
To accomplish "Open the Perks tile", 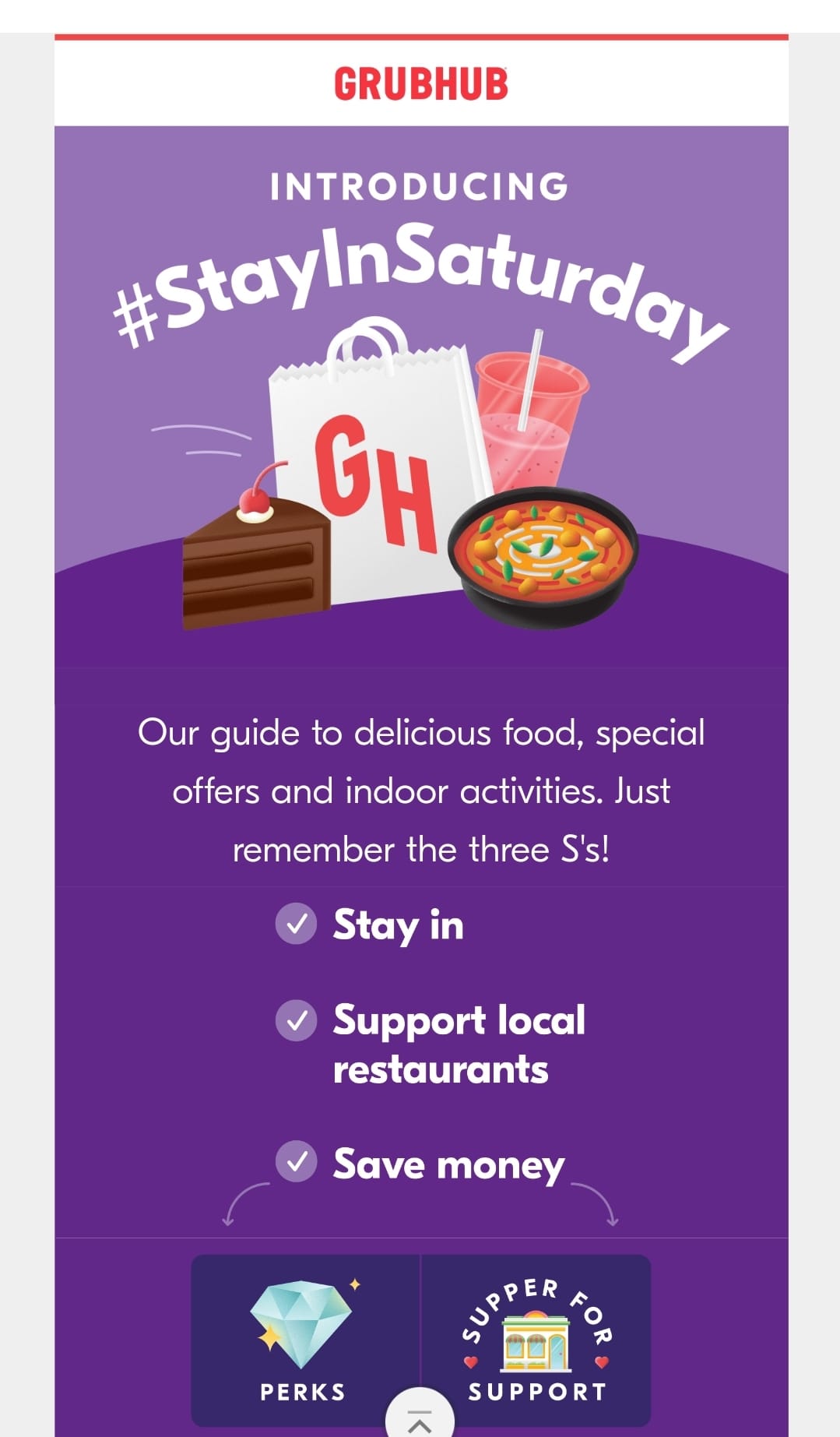I will 304,1338.
